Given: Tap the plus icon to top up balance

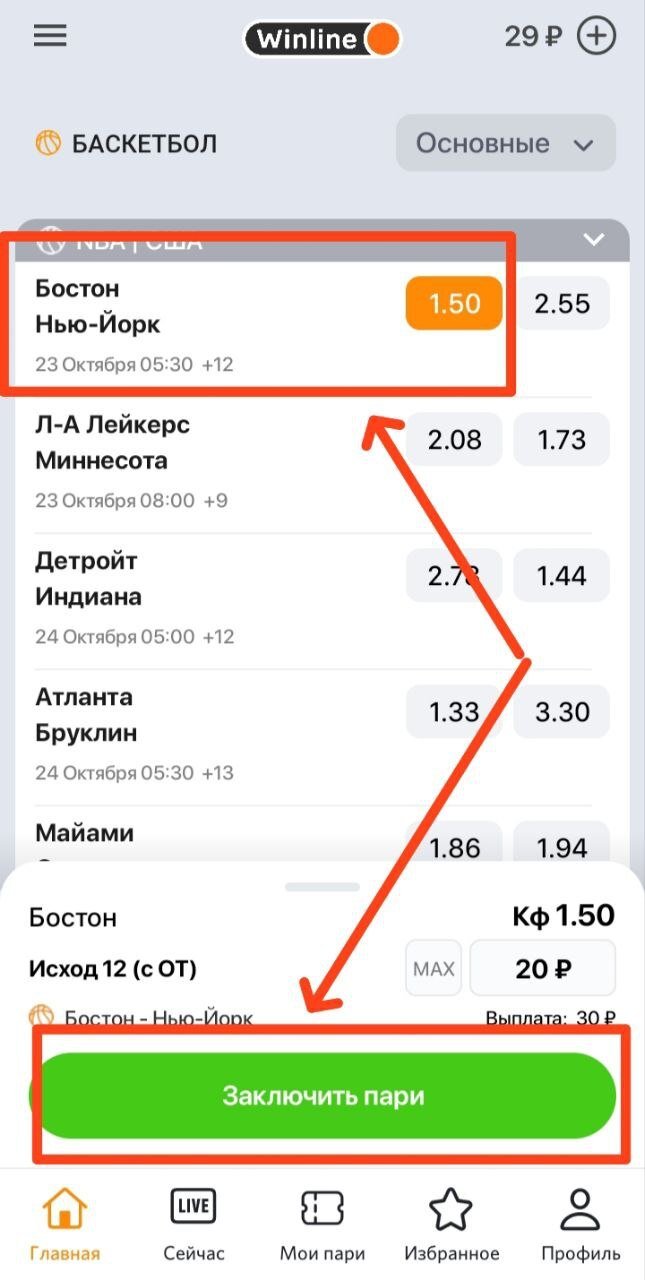Looking at the screenshot, I should tap(597, 37).
